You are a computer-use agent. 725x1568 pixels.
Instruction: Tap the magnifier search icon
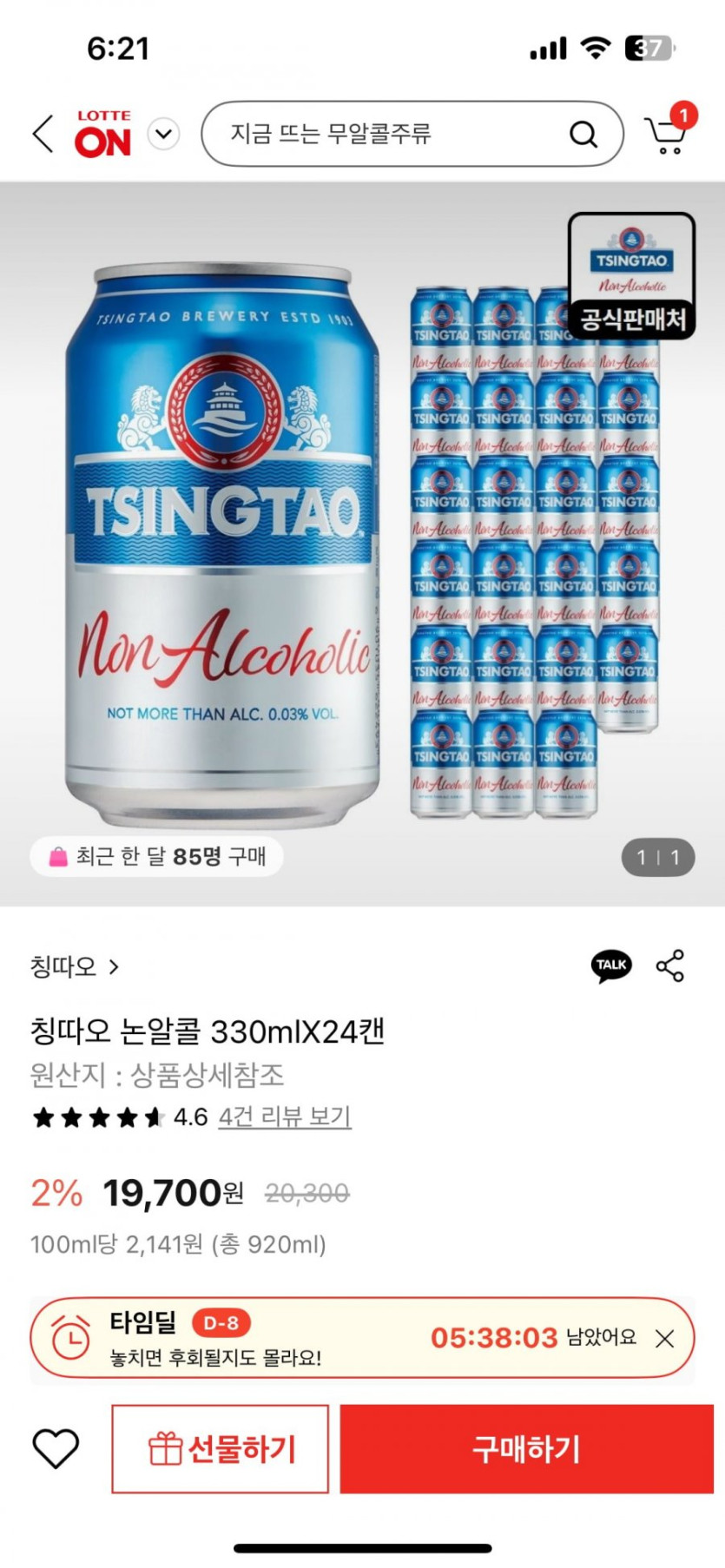pyautogui.click(x=583, y=135)
